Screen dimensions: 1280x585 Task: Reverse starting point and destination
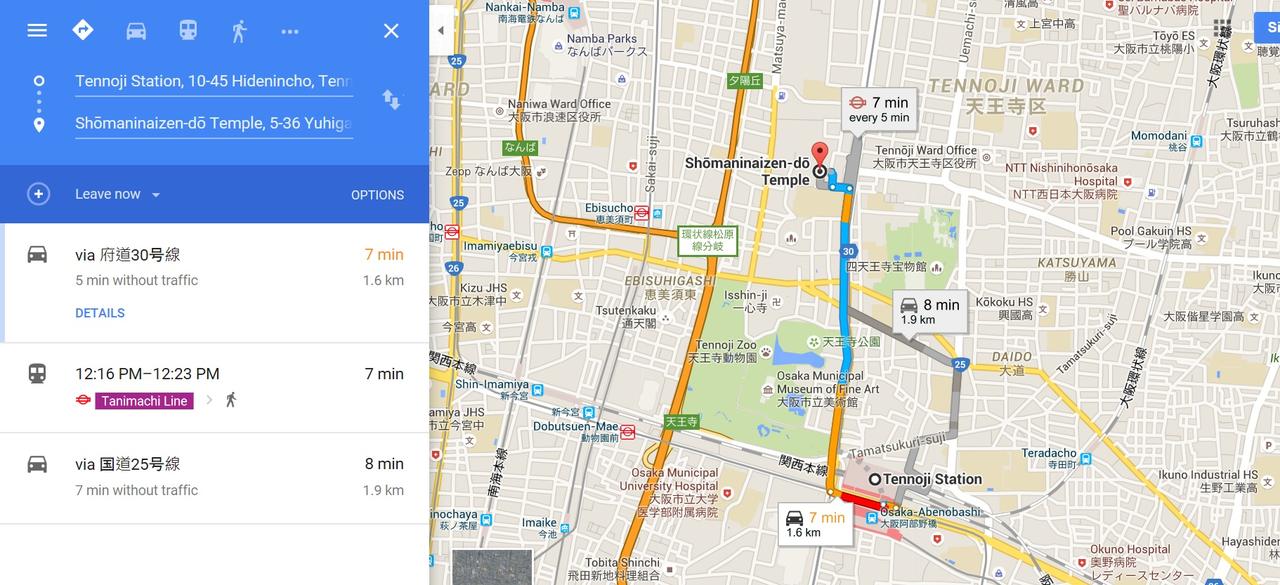pyautogui.click(x=391, y=99)
